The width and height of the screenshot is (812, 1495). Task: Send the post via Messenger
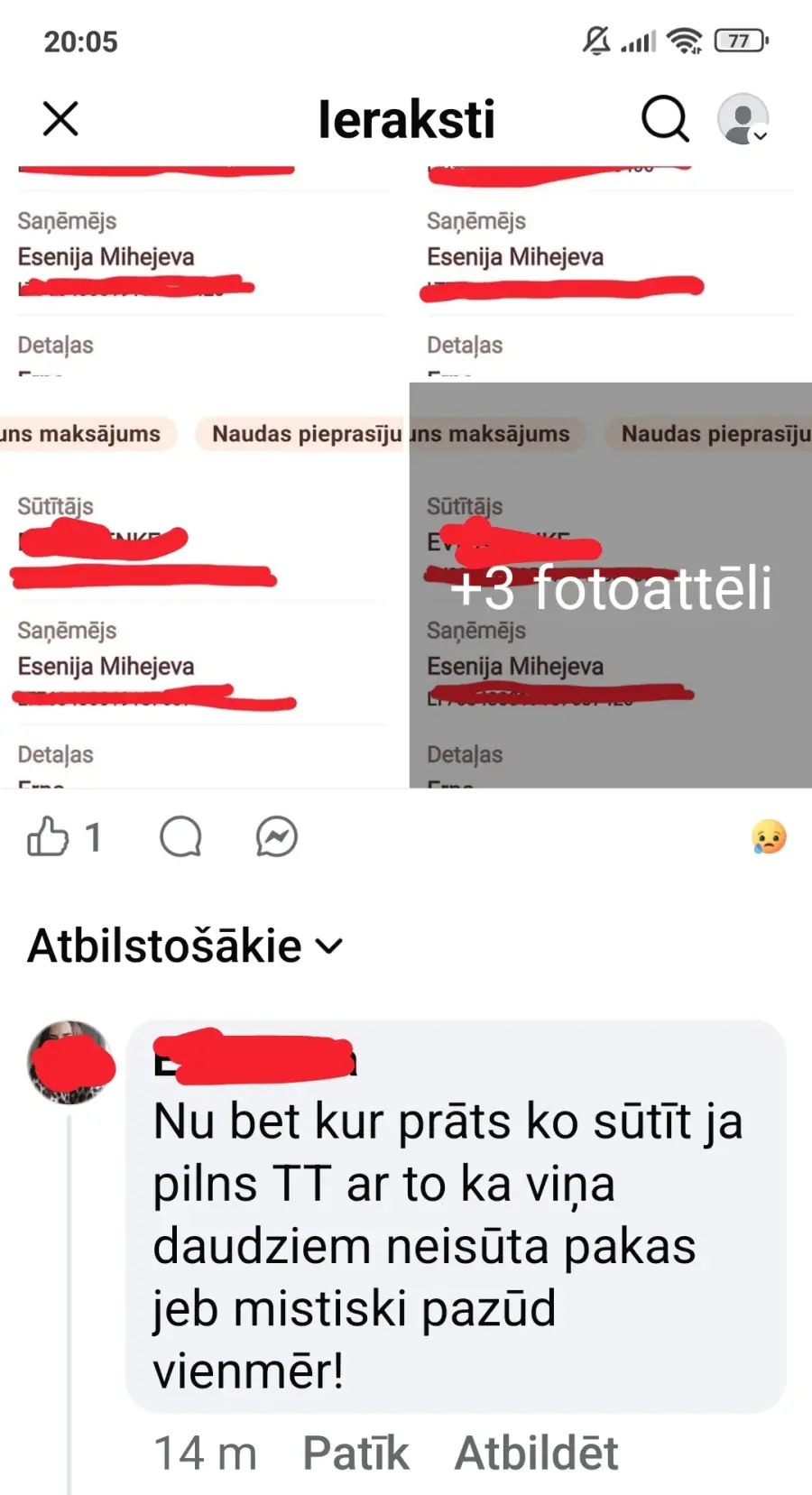pyautogui.click(x=276, y=837)
